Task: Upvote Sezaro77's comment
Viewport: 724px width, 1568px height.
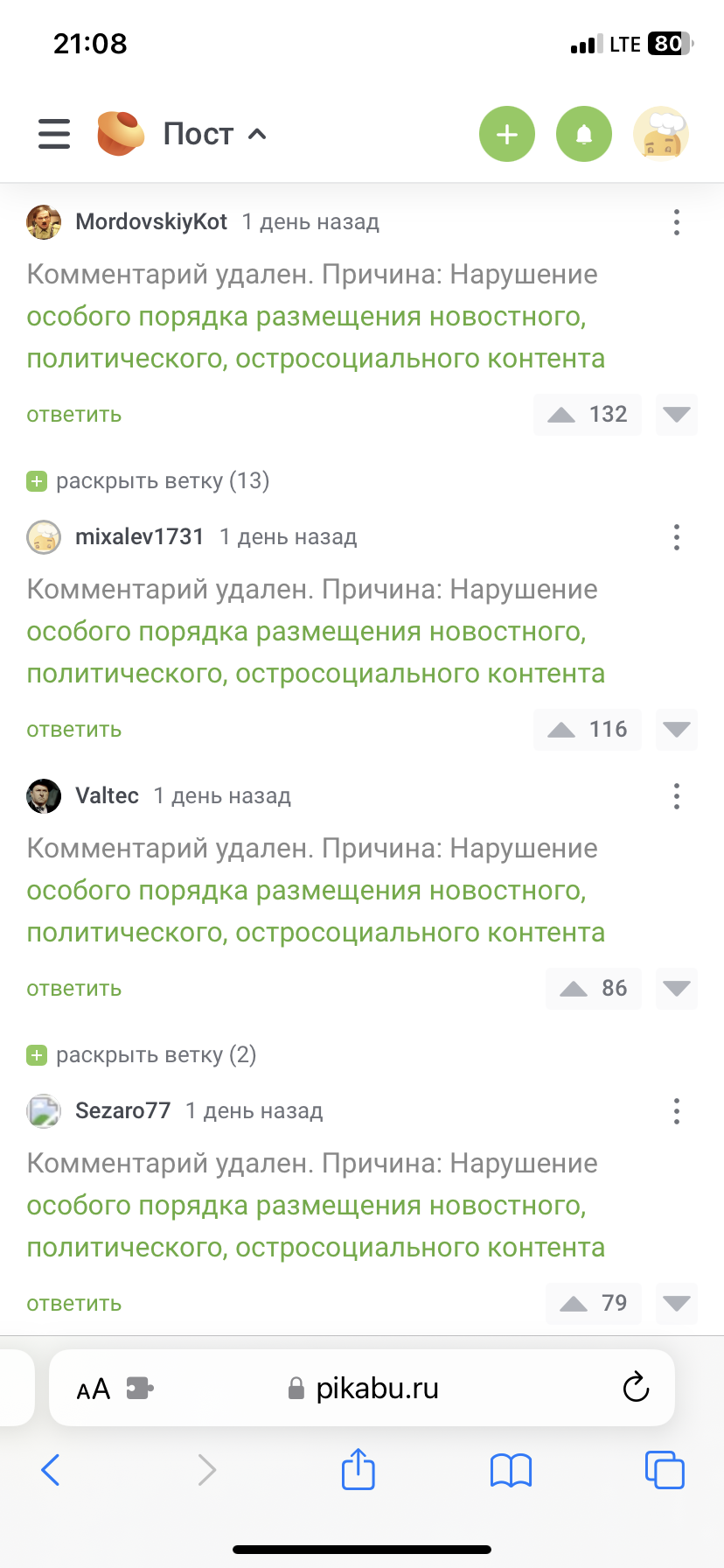Action: coord(574,1304)
